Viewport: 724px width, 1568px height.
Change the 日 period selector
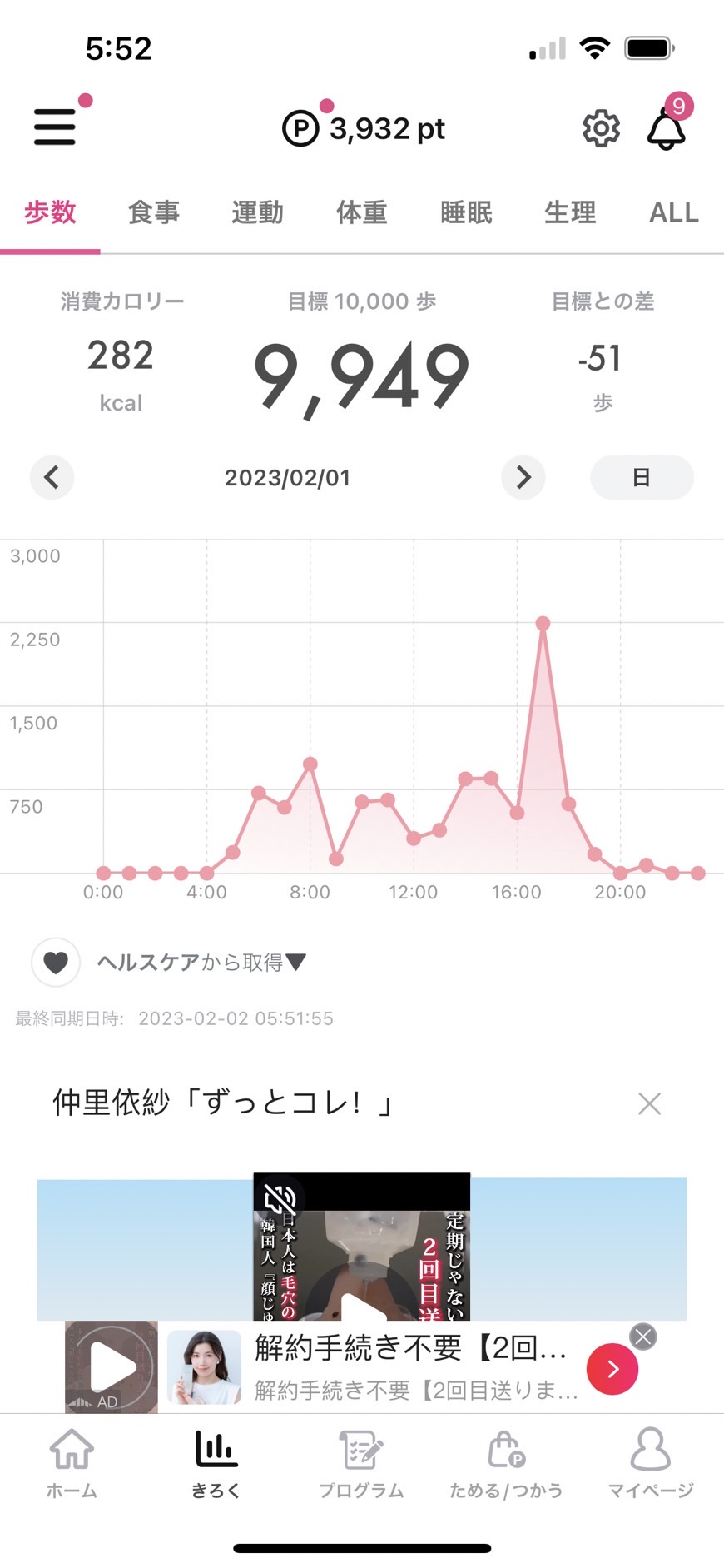(642, 477)
